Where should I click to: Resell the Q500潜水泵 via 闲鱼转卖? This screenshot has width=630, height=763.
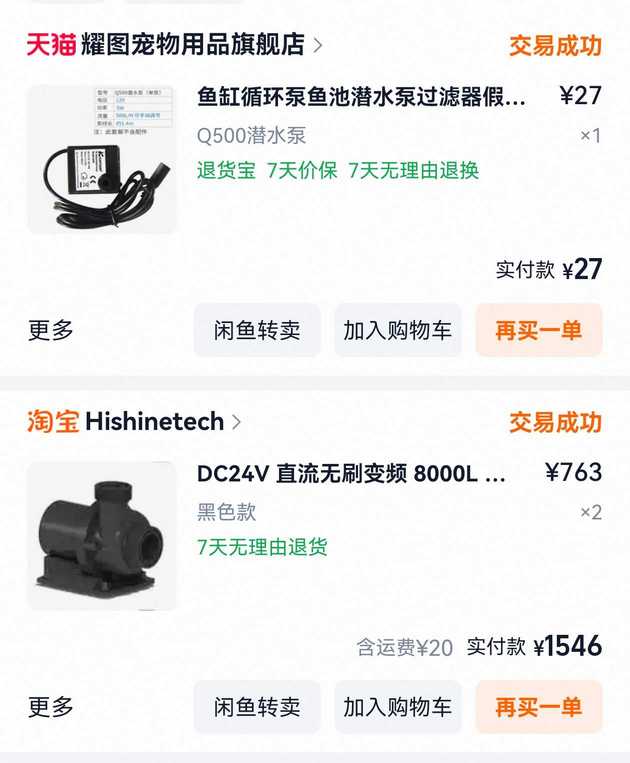pyautogui.click(x=257, y=330)
